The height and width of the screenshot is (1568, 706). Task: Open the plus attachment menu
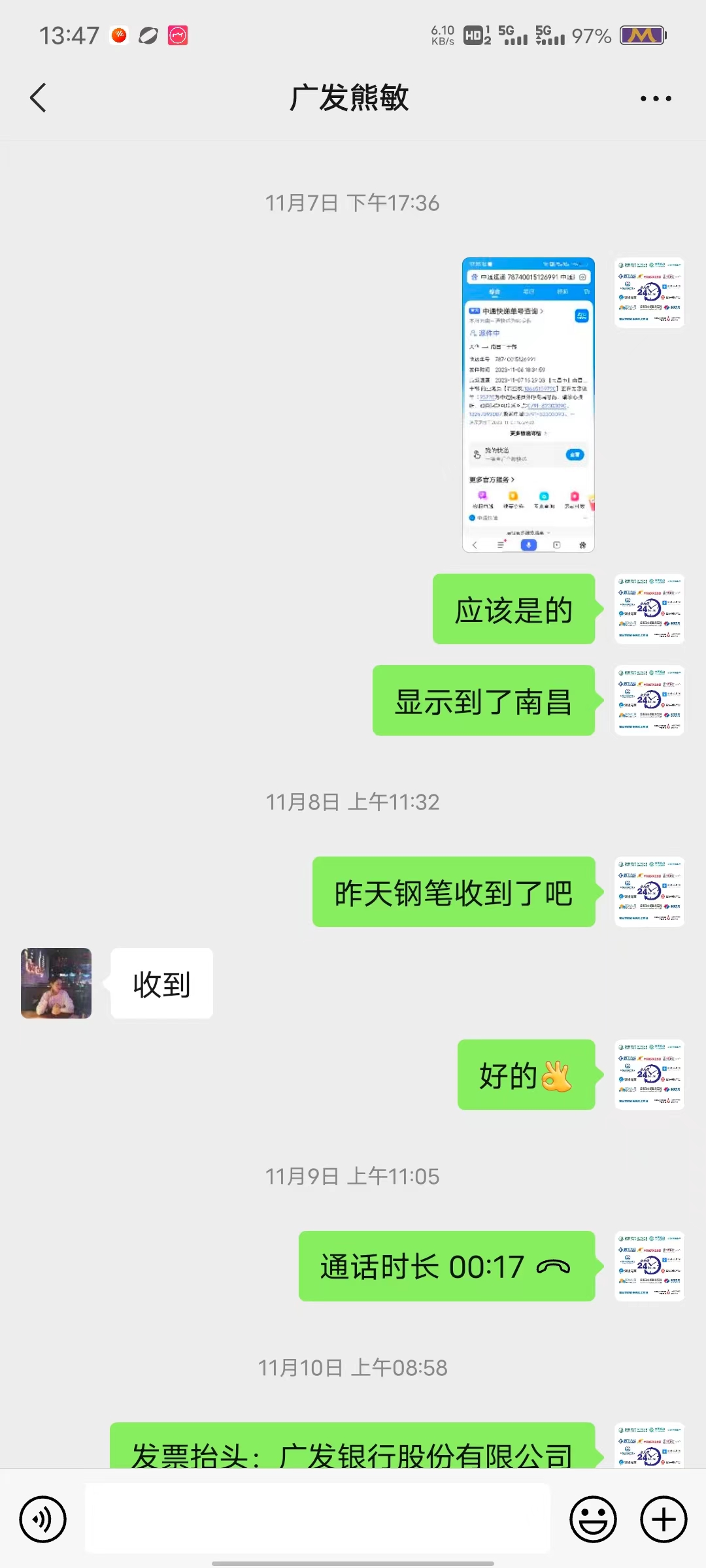pos(664,1519)
